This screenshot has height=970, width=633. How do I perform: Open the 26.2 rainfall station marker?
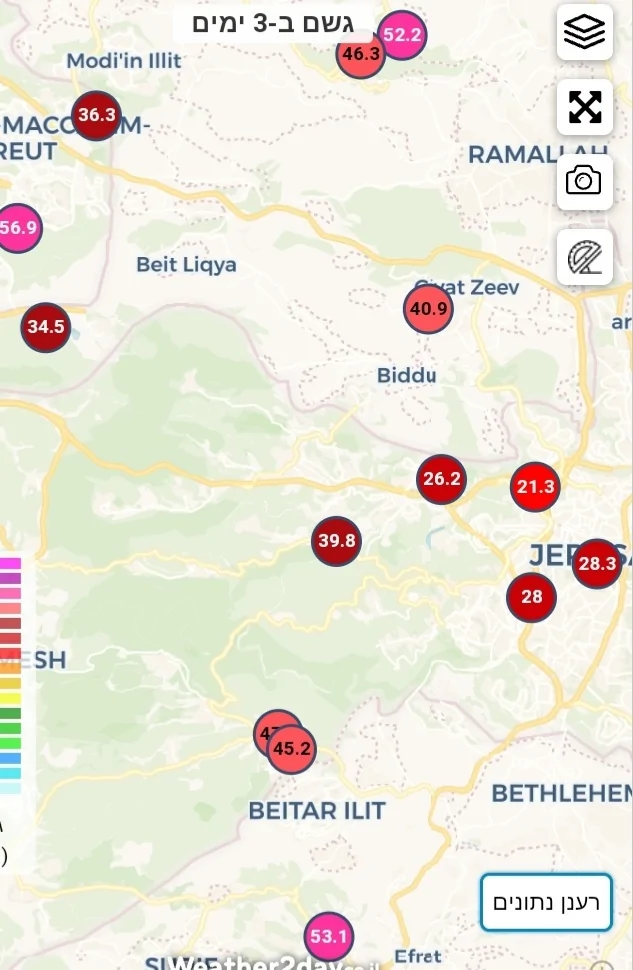click(x=441, y=479)
